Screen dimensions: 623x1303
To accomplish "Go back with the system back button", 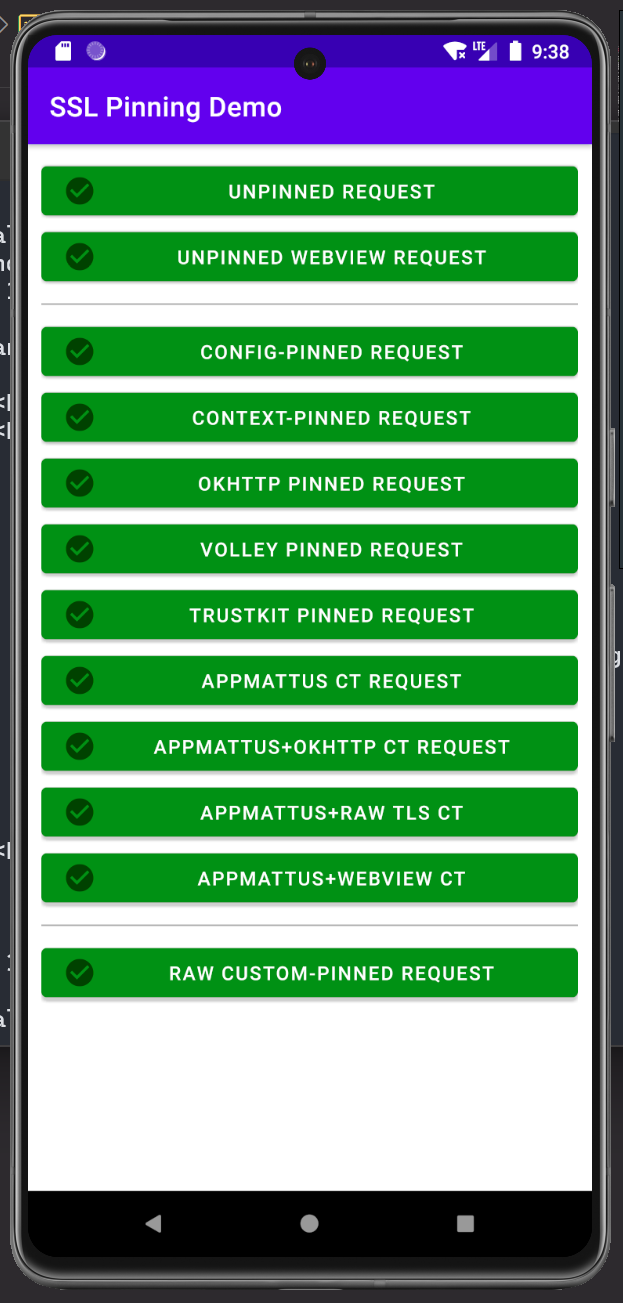I will (153, 1223).
